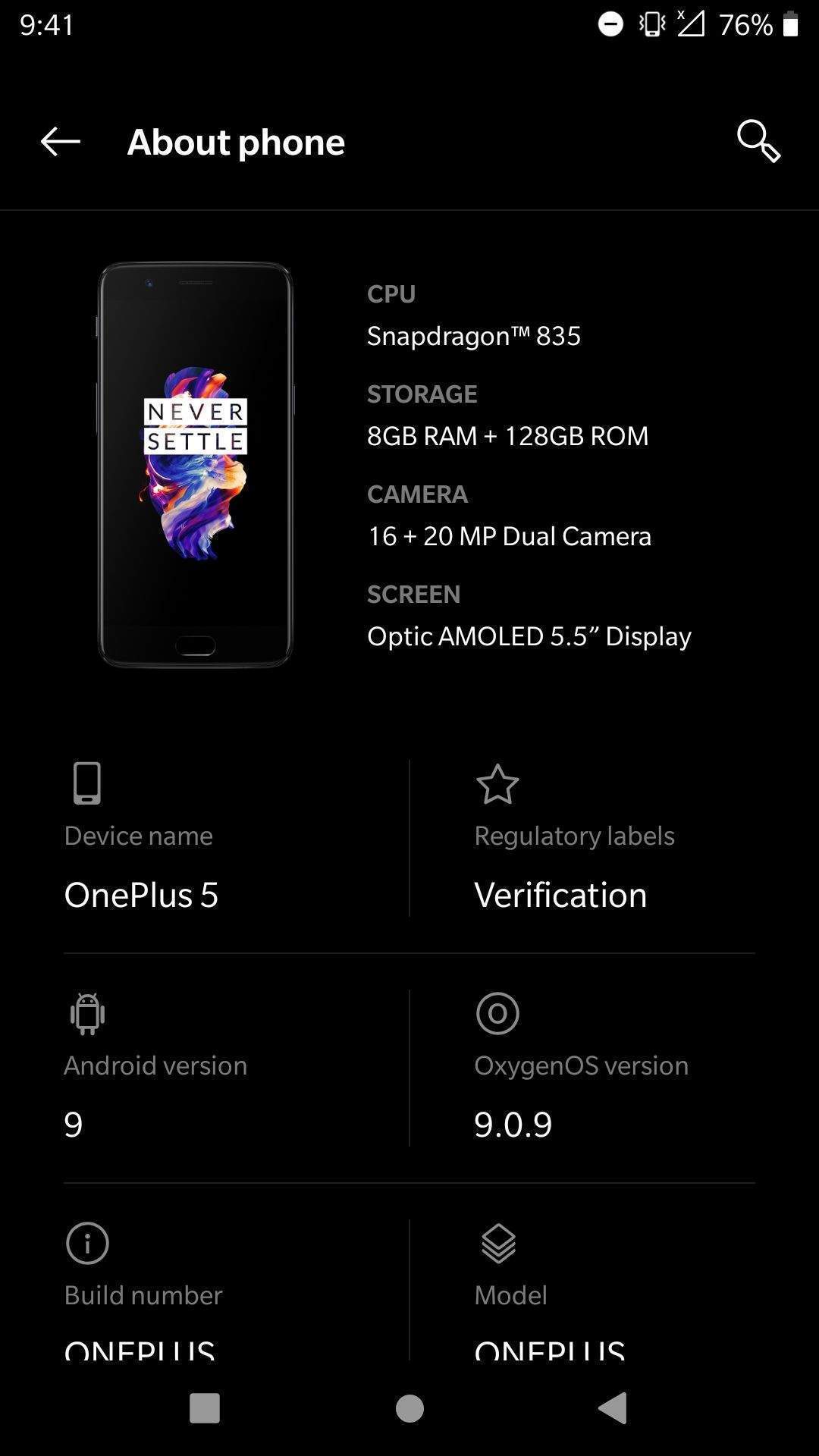The width and height of the screenshot is (819, 1456).
Task: Open OxygenOS version 9.0.9 details
Action: point(513,1125)
